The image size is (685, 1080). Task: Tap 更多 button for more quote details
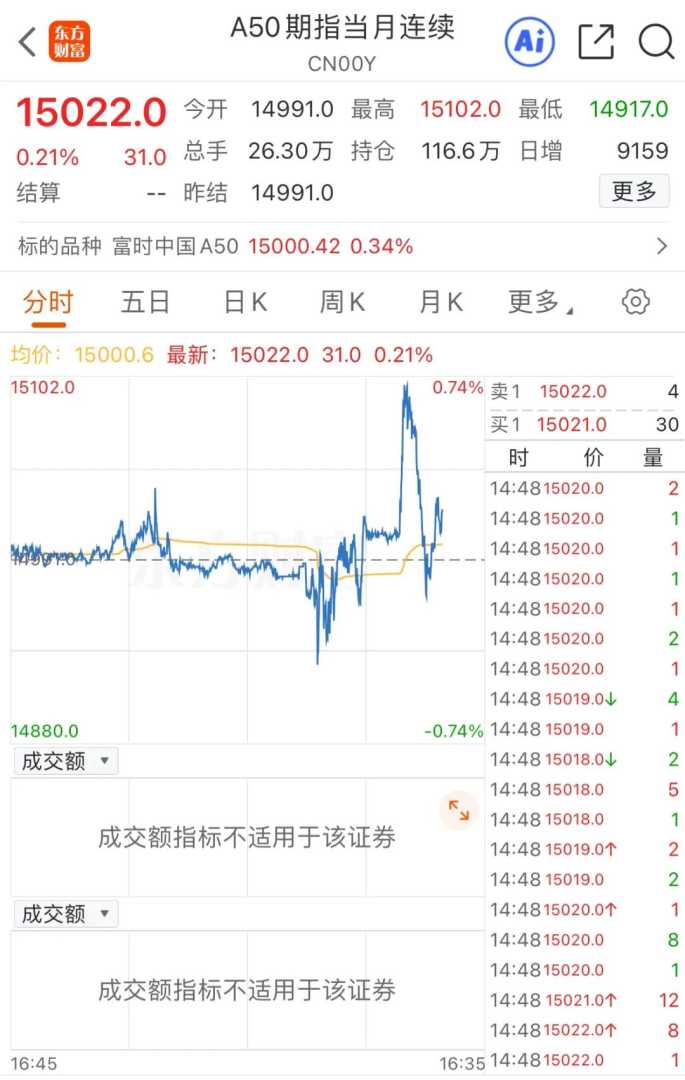tap(633, 191)
